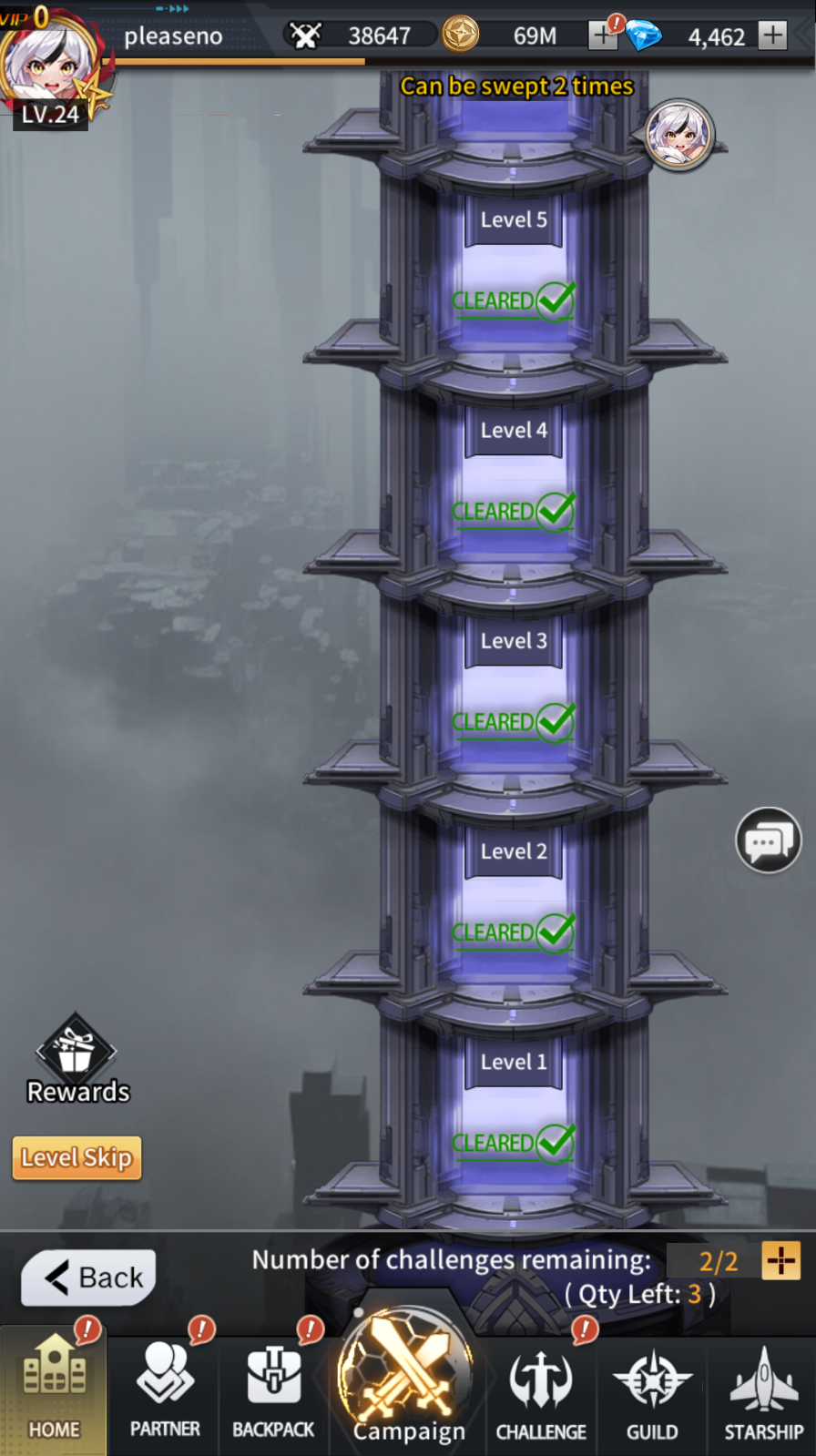The height and width of the screenshot is (1456, 816).
Task: Open the player avatar profile
Action: click(46, 66)
